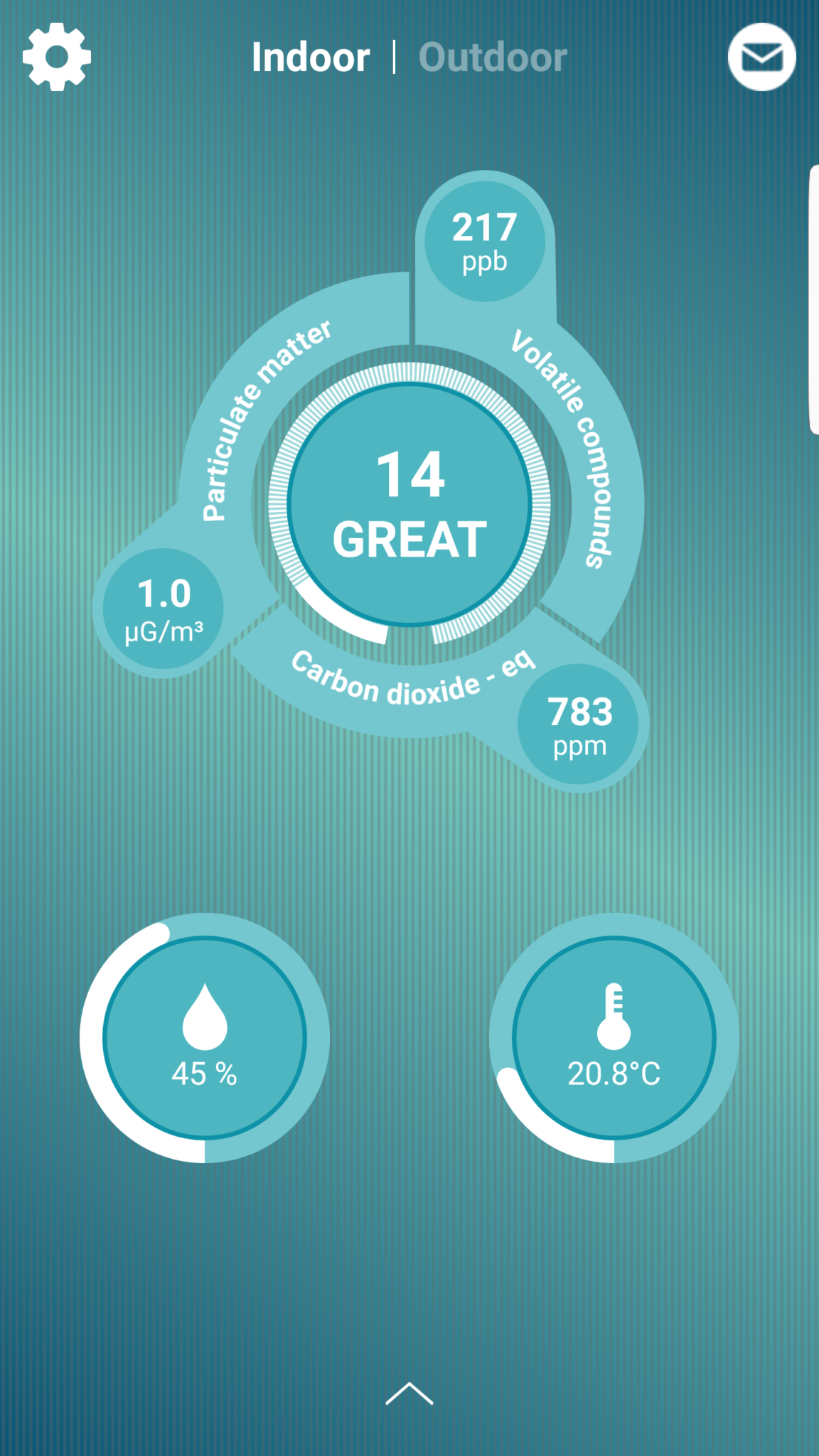
Task: Open the mail envelope messages
Action: (x=761, y=57)
